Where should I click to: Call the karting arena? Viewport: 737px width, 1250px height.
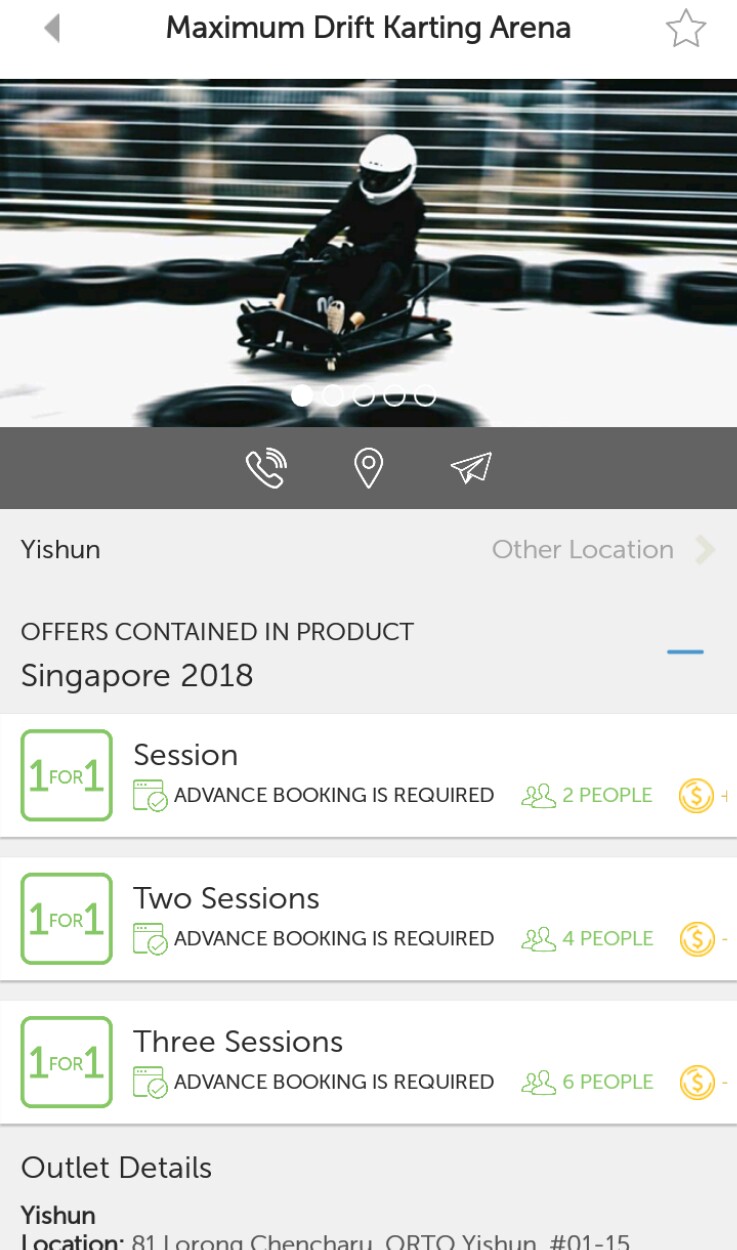point(266,468)
